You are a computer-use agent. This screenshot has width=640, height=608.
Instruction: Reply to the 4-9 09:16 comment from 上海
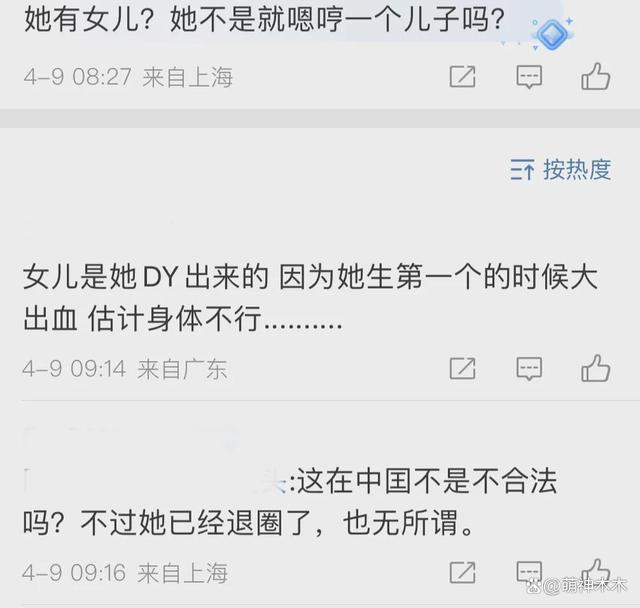click(x=529, y=572)
